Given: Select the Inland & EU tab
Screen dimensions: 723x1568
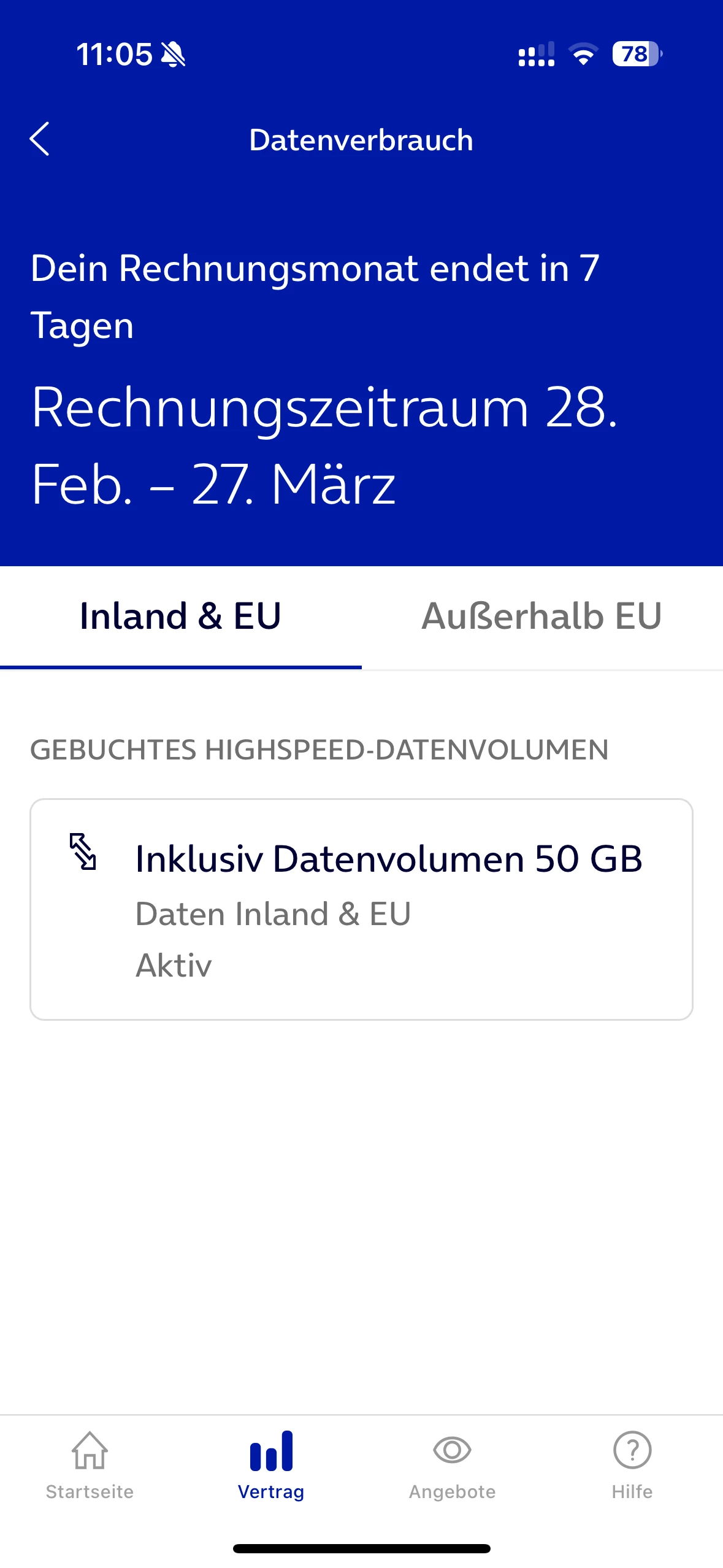Looking at the screenshot, I should (180, 616).
